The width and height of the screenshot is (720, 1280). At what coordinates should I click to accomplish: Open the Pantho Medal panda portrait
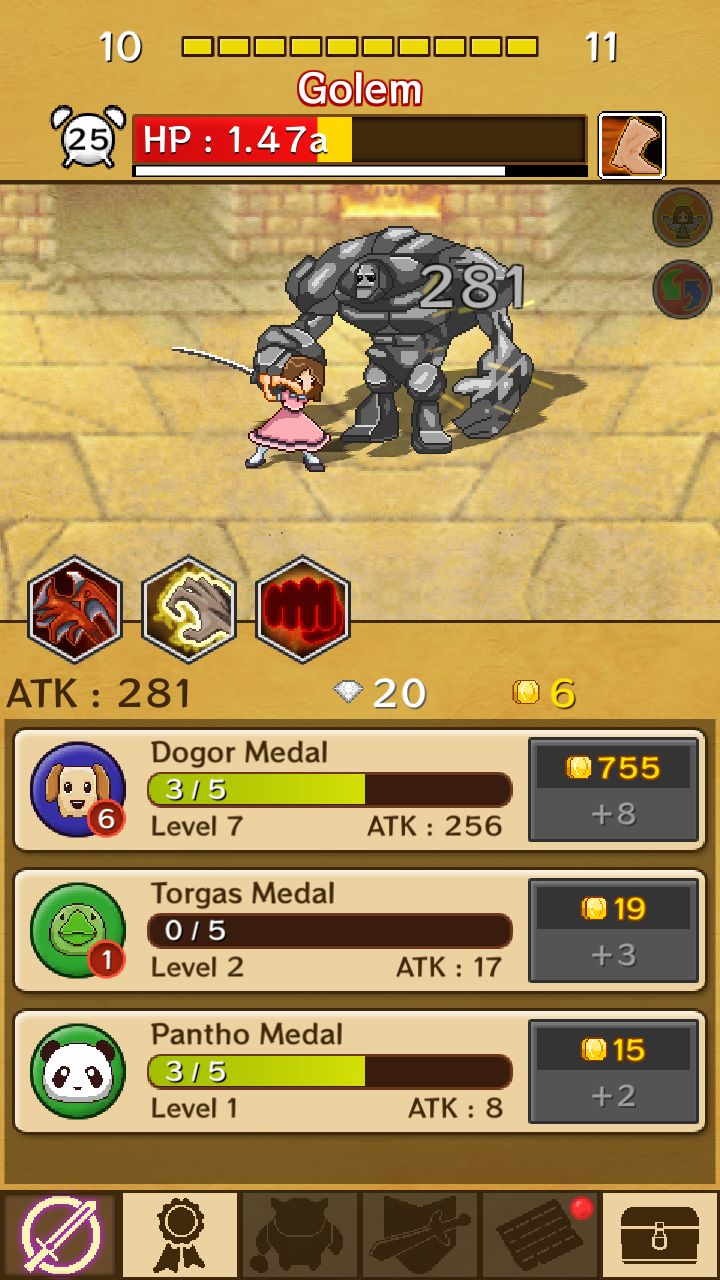click(x=78, y=1072)
